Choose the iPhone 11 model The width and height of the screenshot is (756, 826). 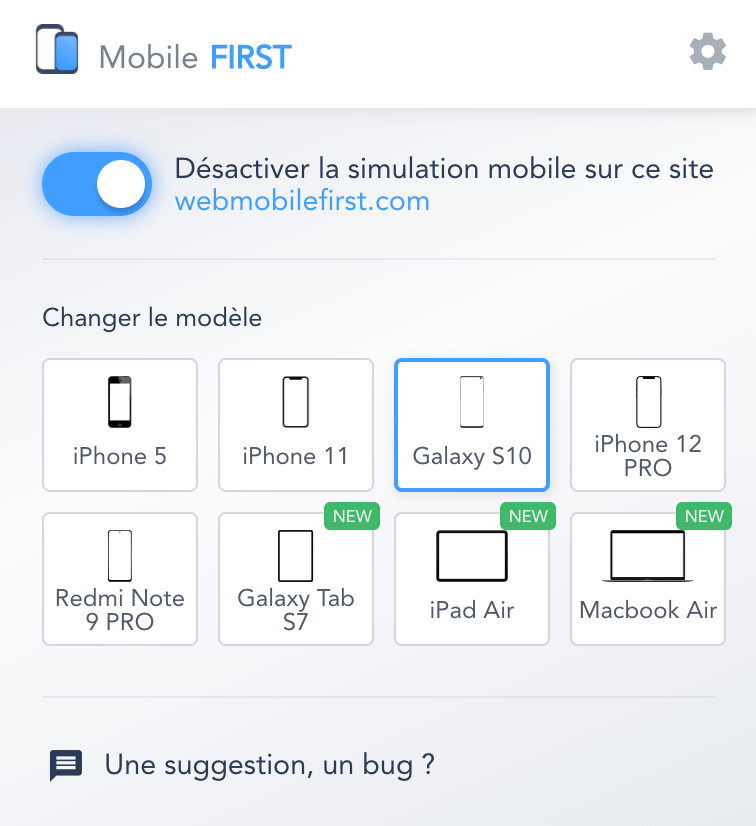coord(296,425)
